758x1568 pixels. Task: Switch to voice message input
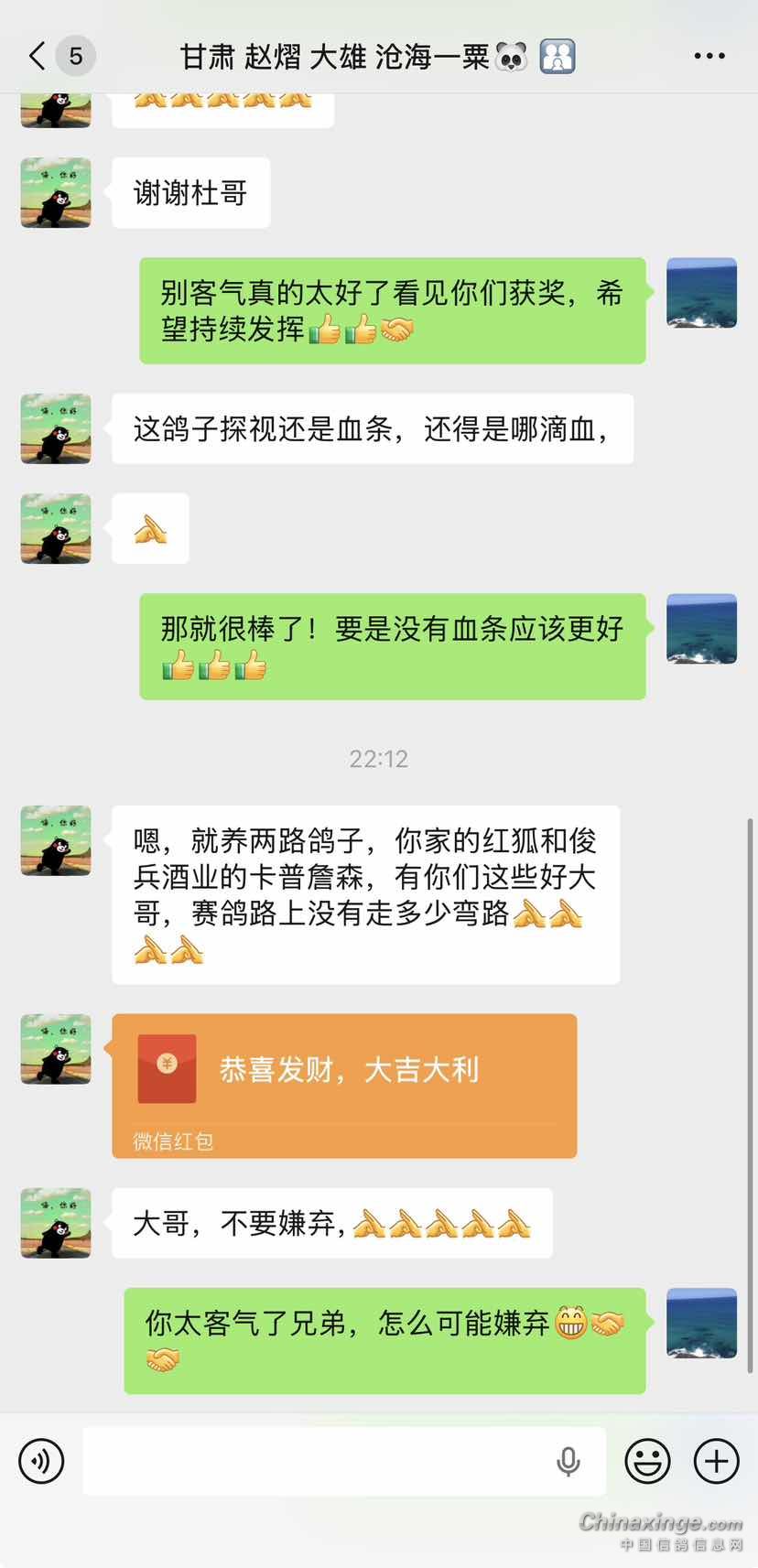point(41,1461)
